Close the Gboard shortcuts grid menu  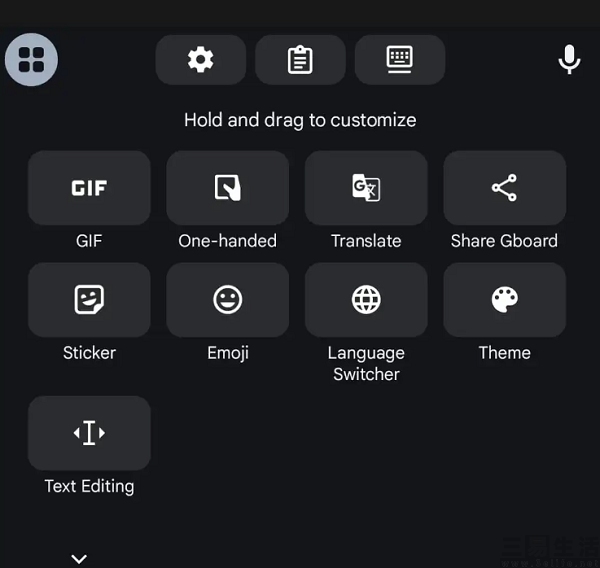click(31, 60)
